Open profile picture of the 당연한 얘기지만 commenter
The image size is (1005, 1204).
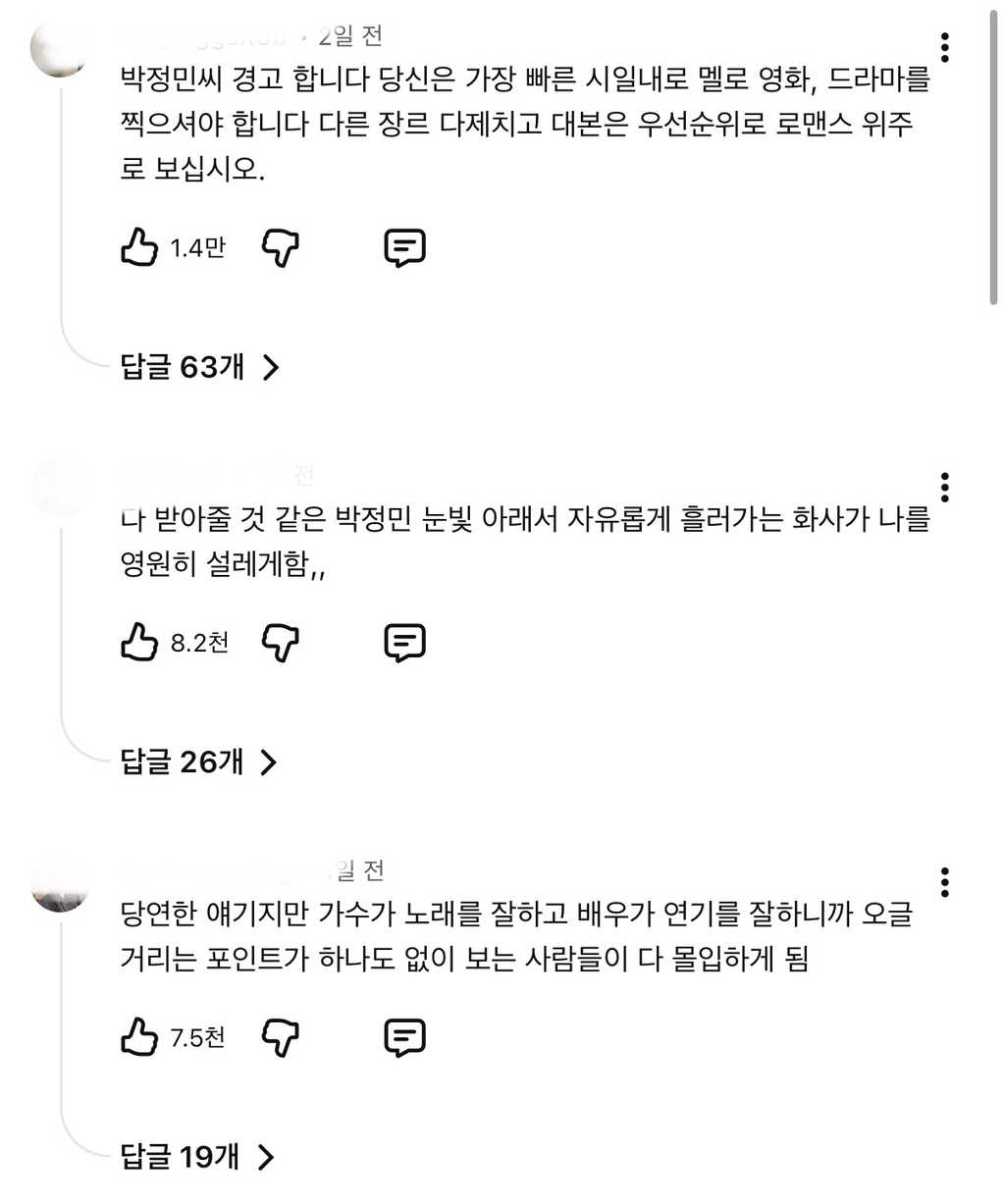point(60,883)
